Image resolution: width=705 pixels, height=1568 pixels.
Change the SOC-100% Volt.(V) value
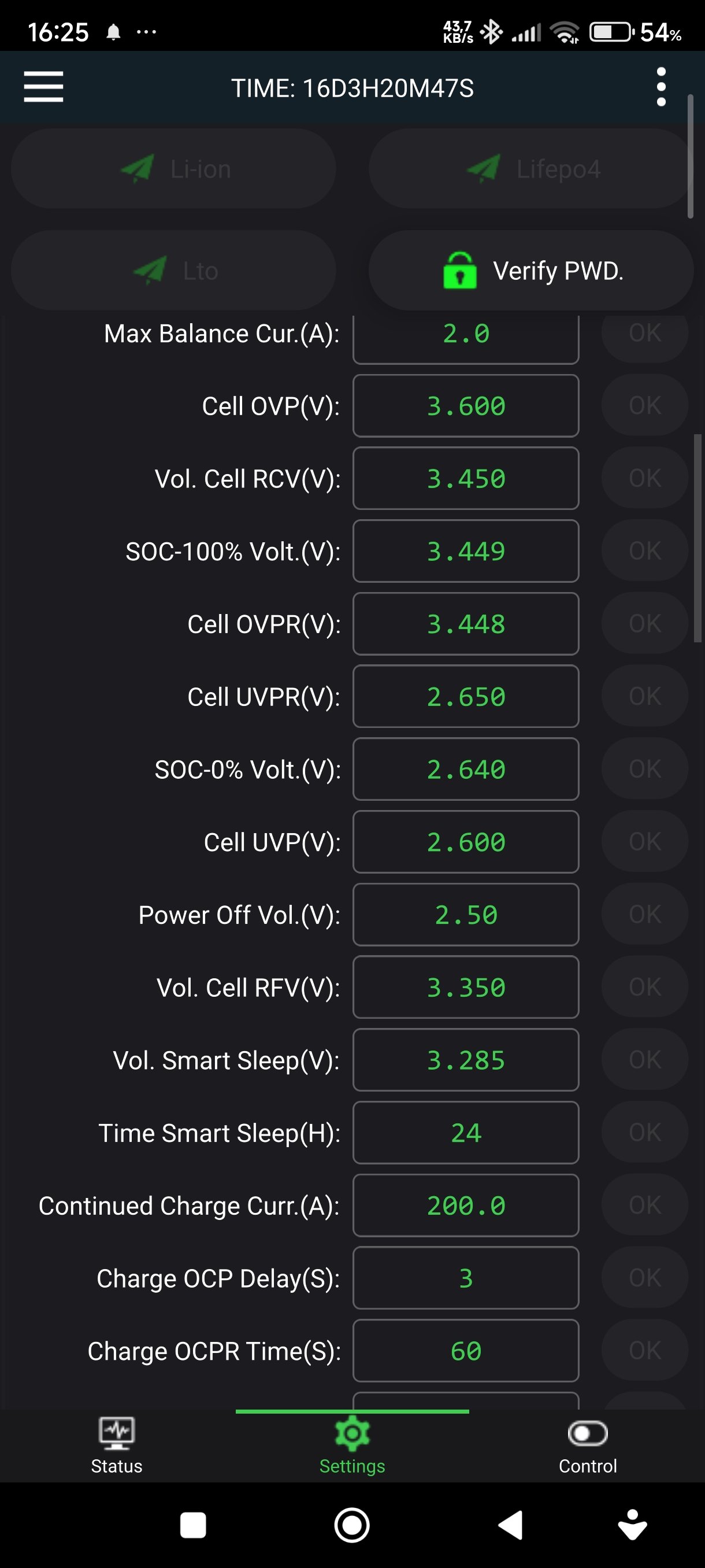(465, 552)
